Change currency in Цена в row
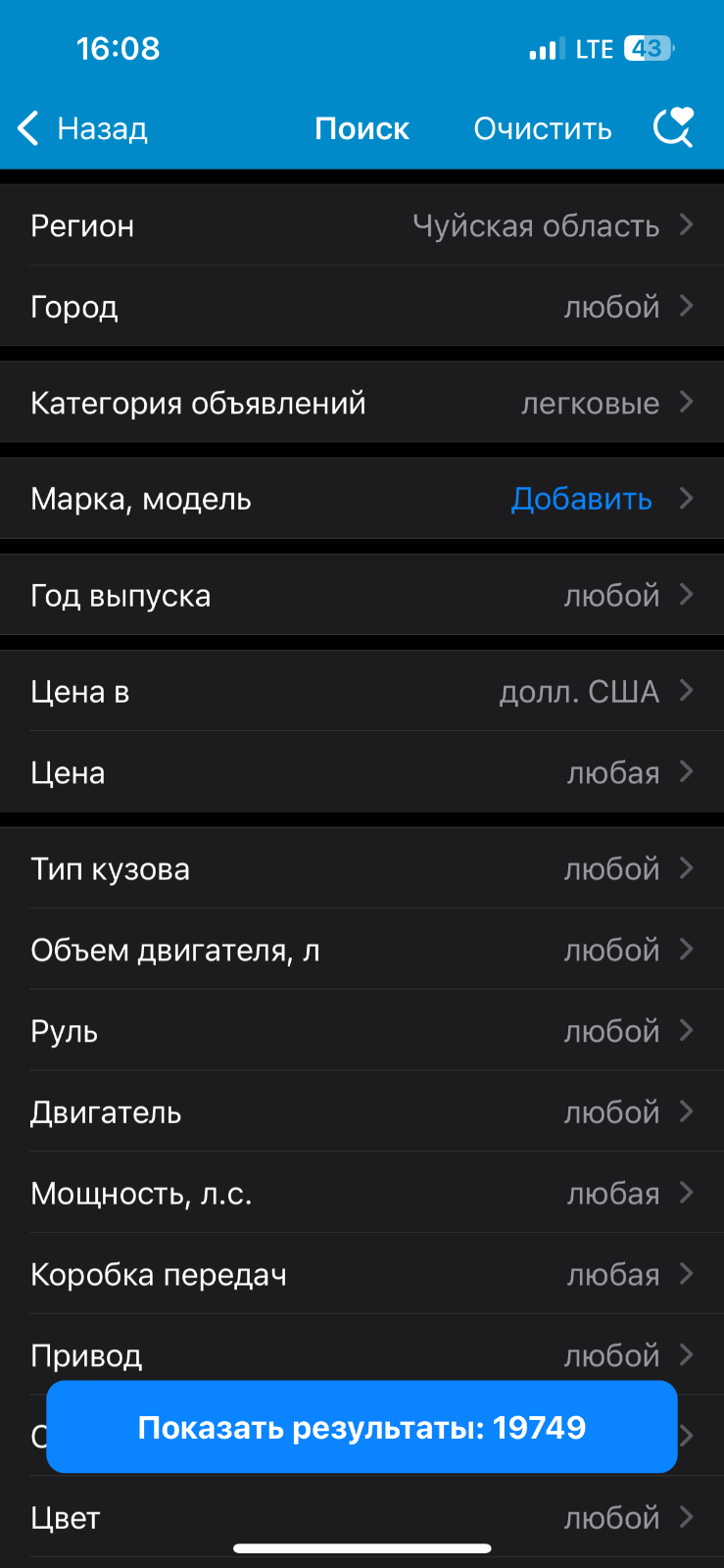The image size is (724, 1568). (x=362, y=692)
